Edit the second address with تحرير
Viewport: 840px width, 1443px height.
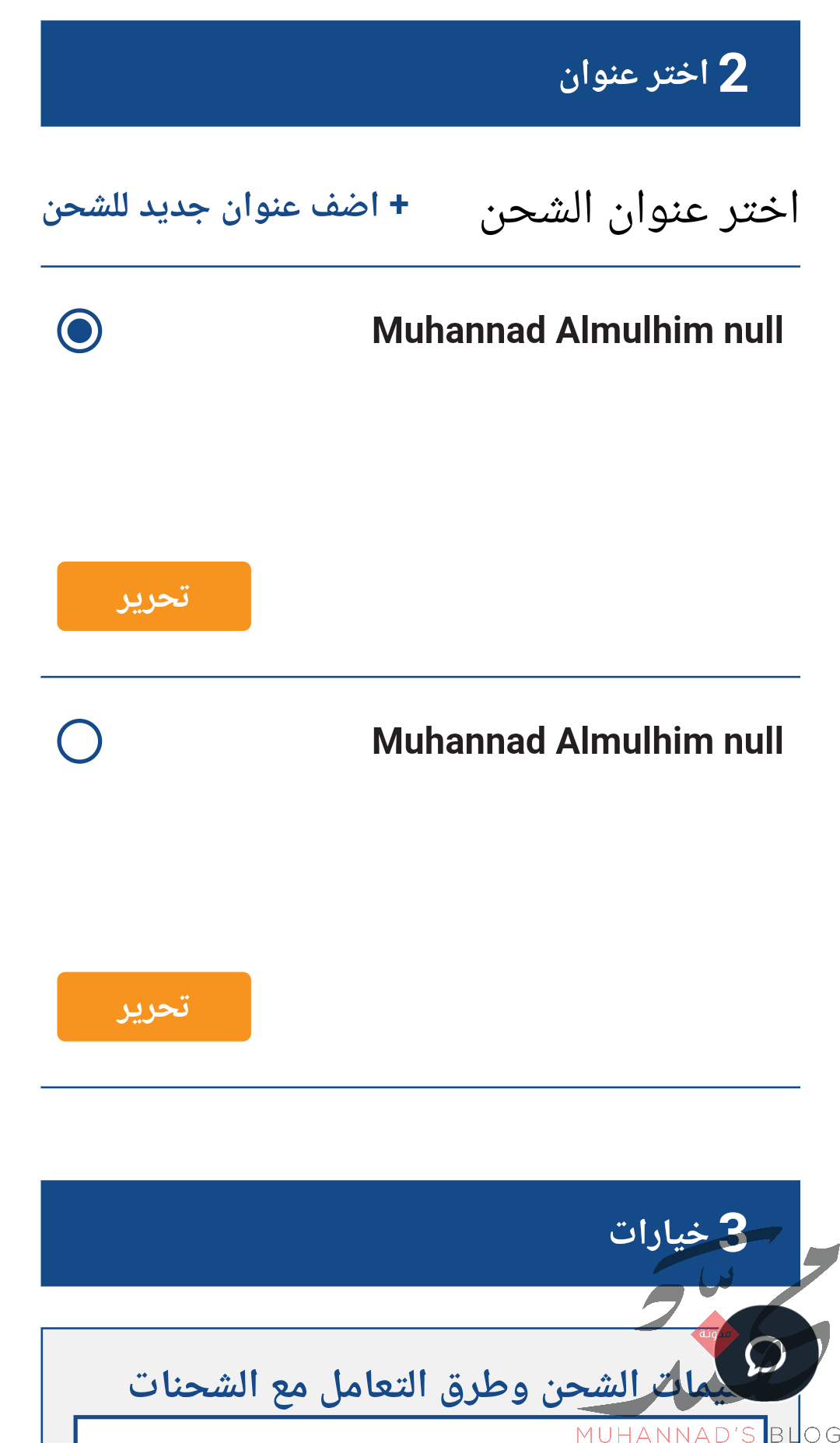154,1007
